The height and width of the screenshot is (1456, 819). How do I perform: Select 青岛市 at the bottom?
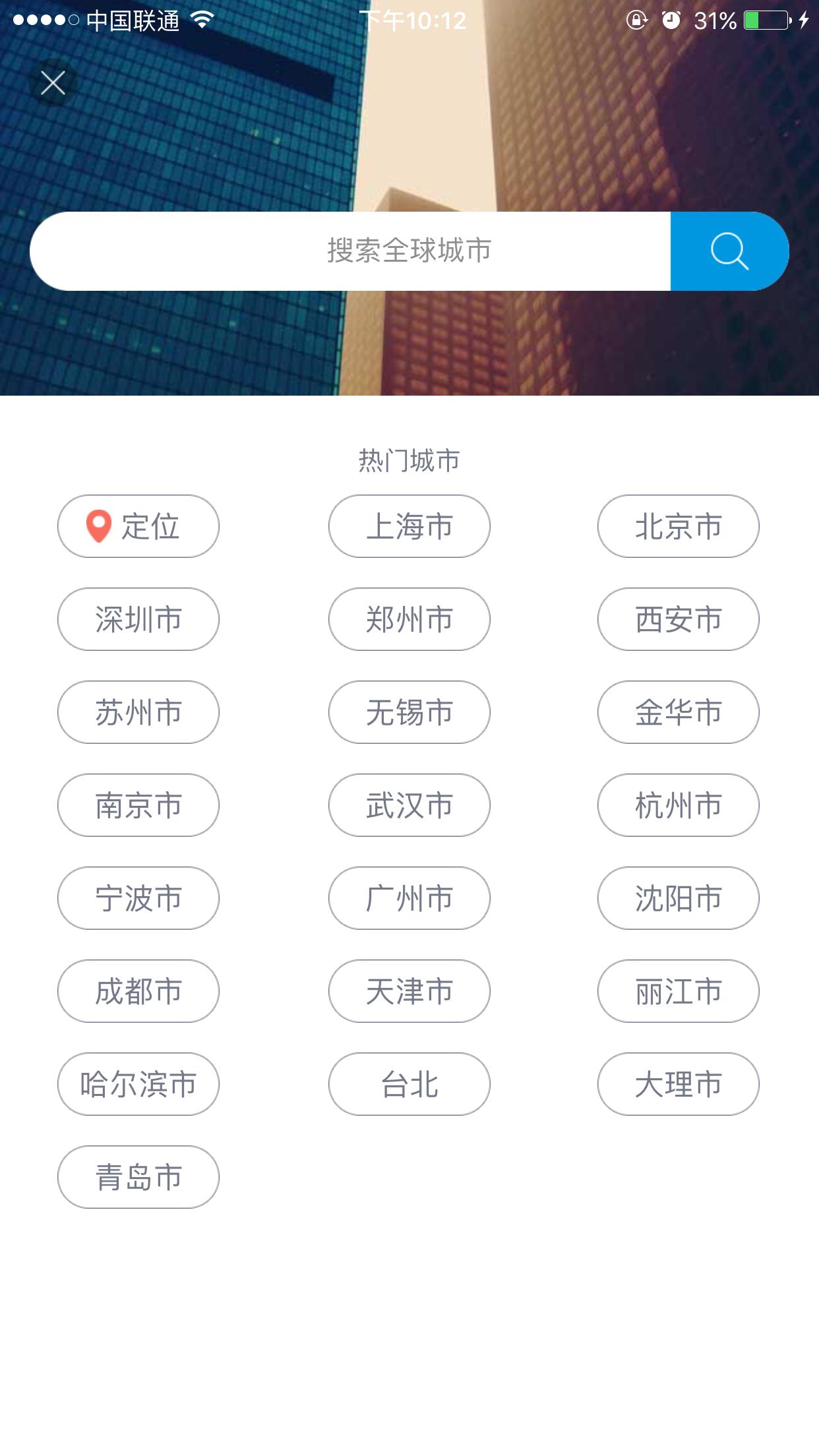[138, 1178]
